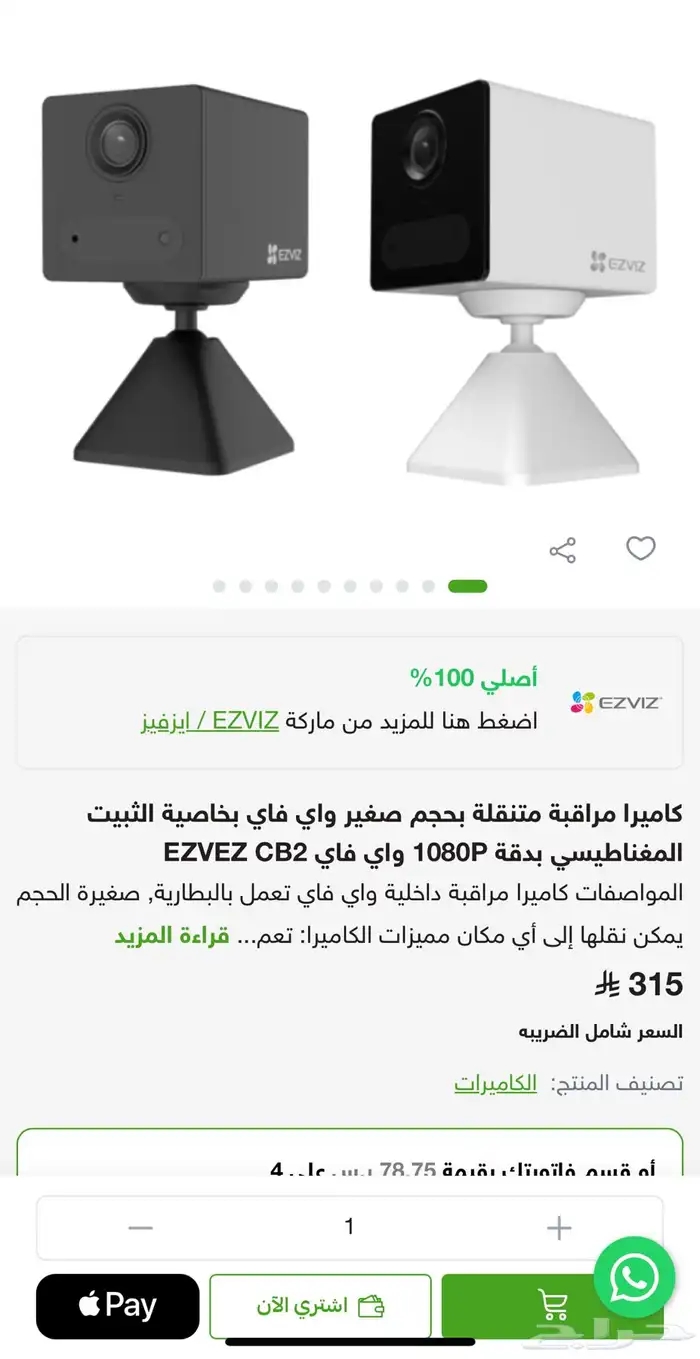
Task: Open the EZVIZ / ايزفيز brand link
Action: pos(209,721)
